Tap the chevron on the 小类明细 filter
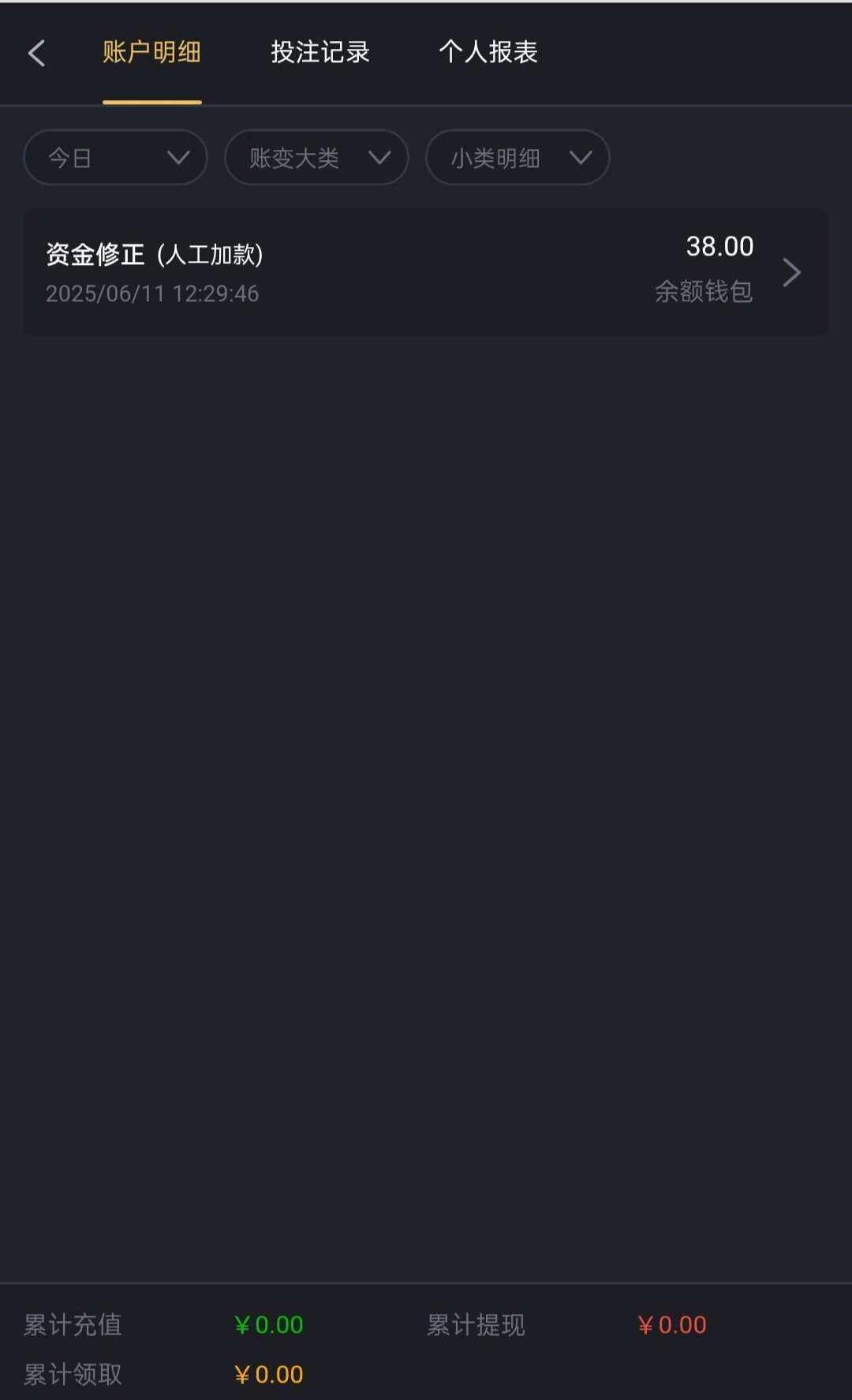The width and height of the screenshot is (852, 1400). point(582,158)
